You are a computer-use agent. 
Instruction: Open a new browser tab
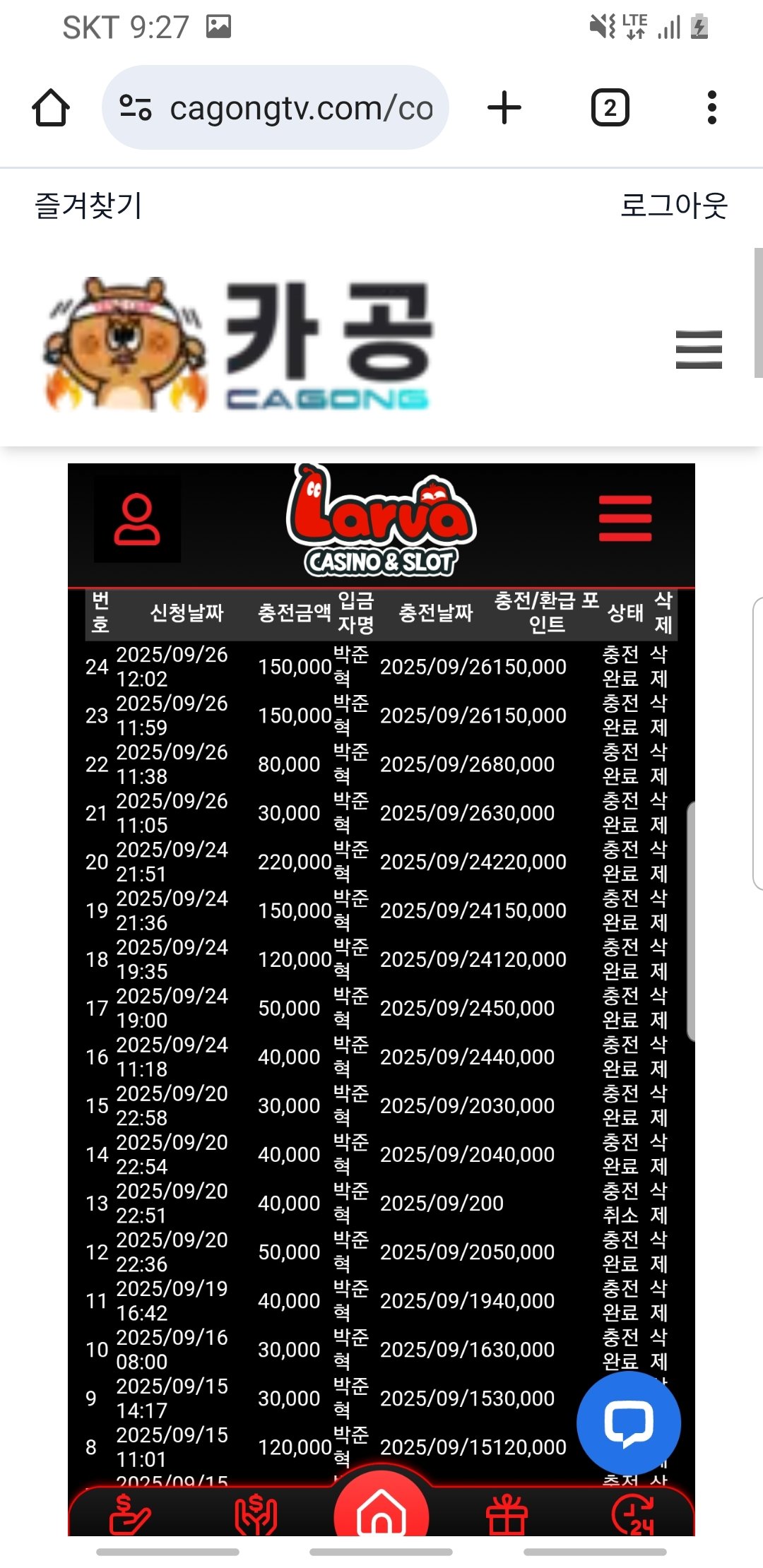point(504,108)
